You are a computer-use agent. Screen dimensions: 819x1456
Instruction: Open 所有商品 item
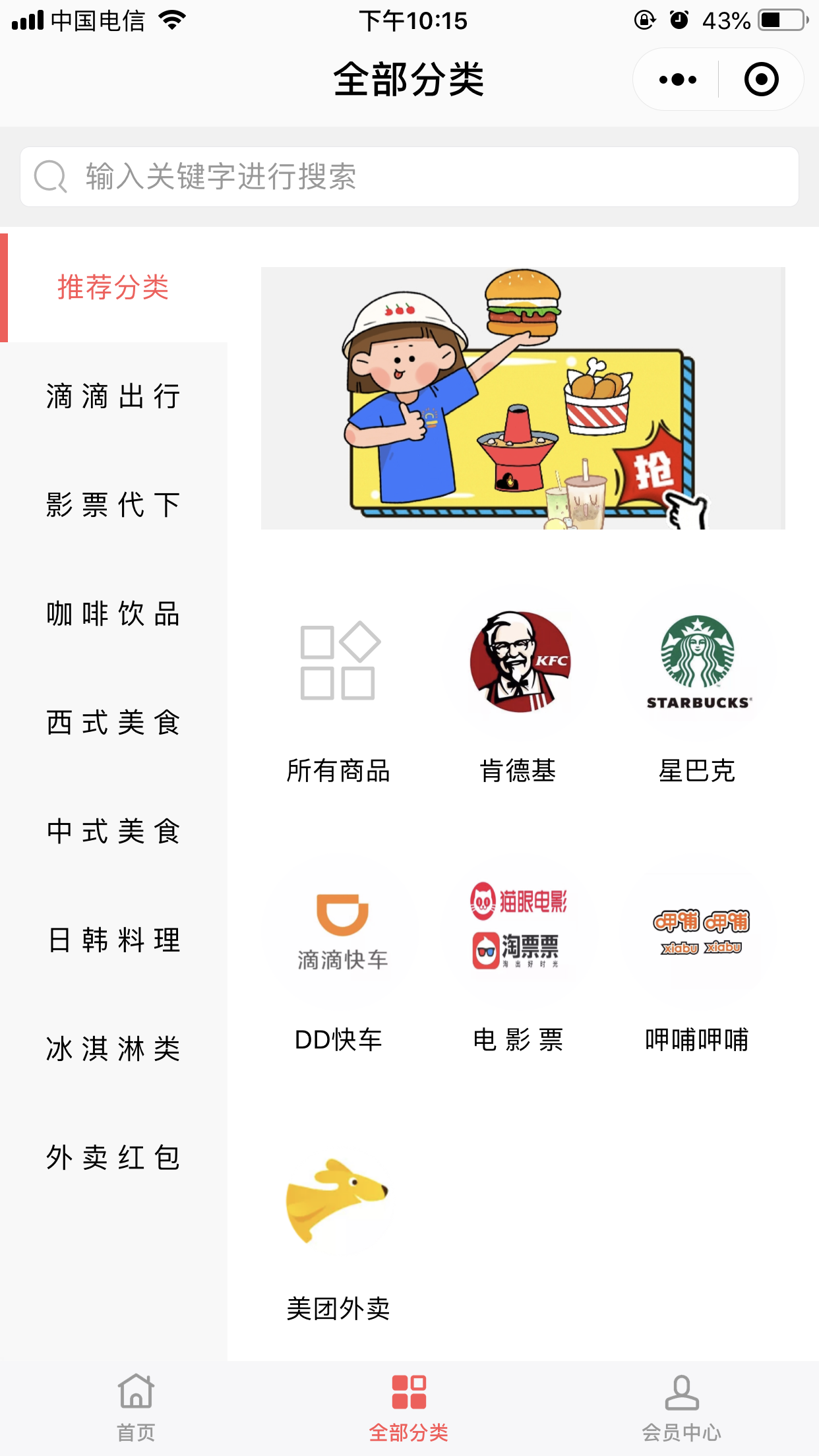pos(338,692)
